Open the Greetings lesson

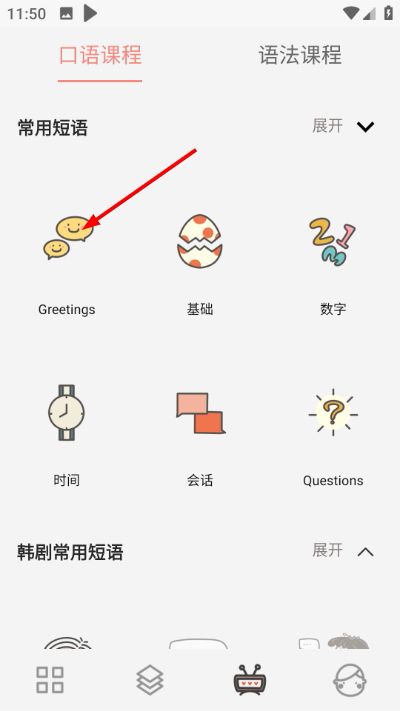click(x=67, y=265)
